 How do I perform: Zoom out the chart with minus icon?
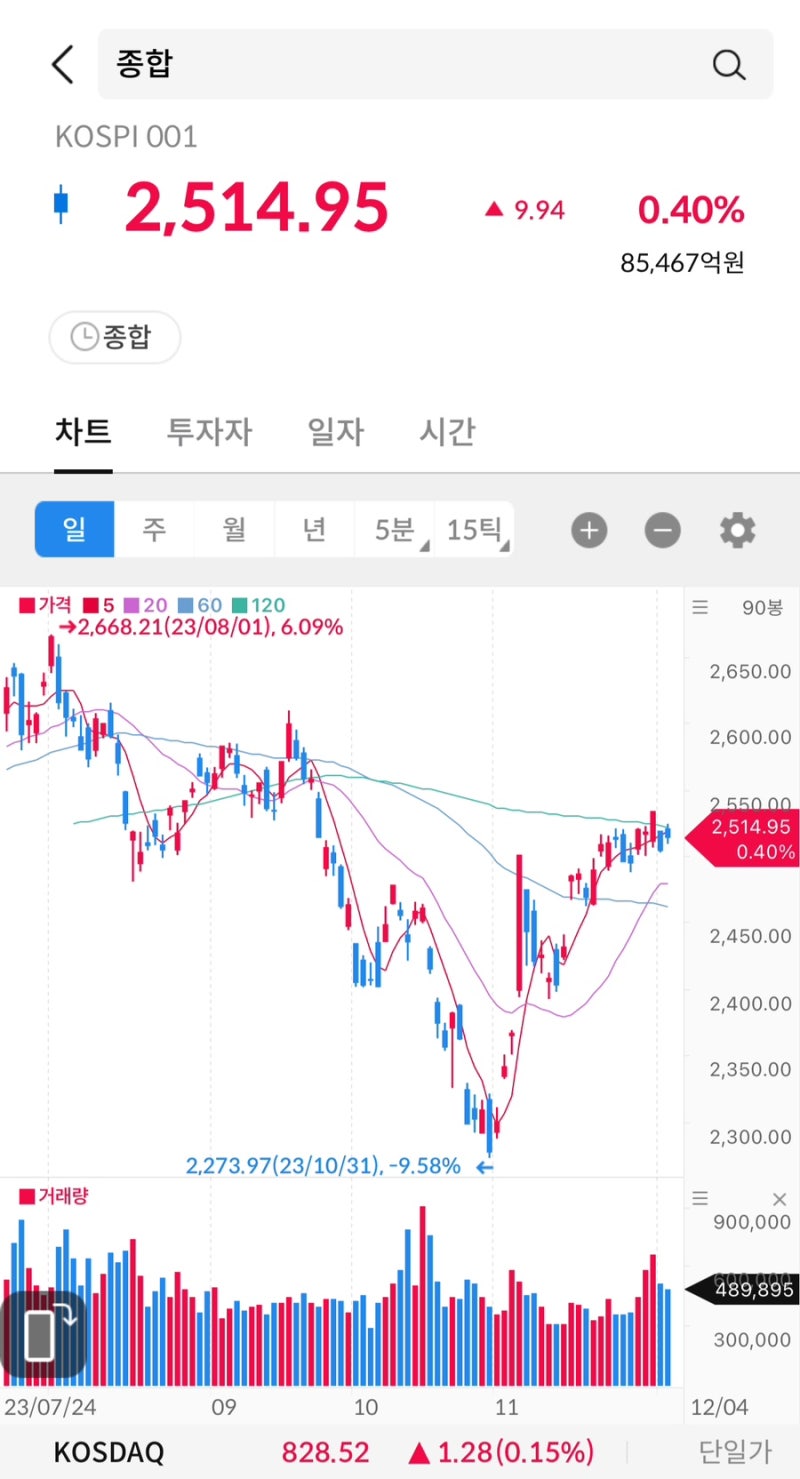662,530
